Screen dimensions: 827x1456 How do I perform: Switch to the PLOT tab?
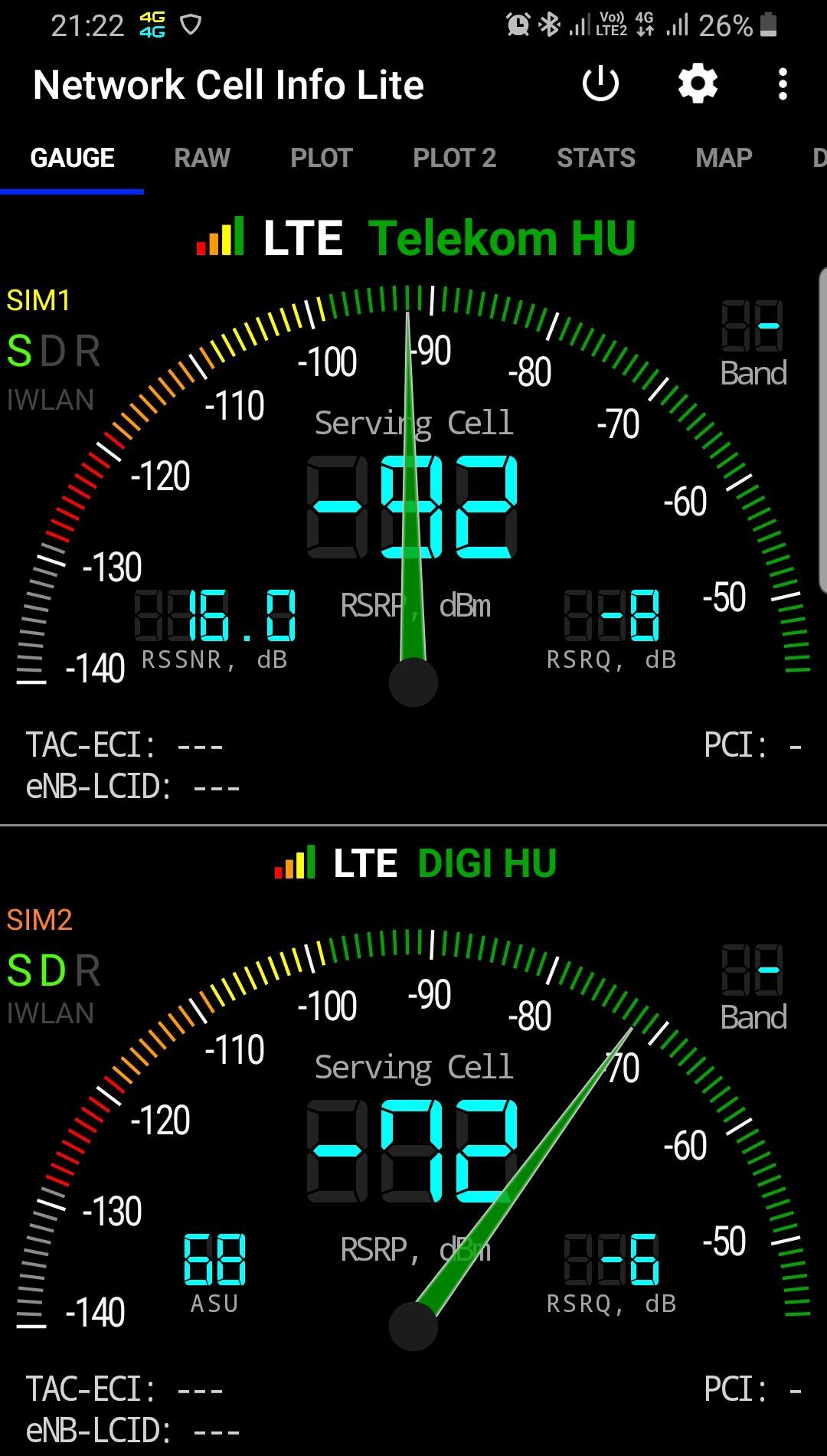pos(322,158)
